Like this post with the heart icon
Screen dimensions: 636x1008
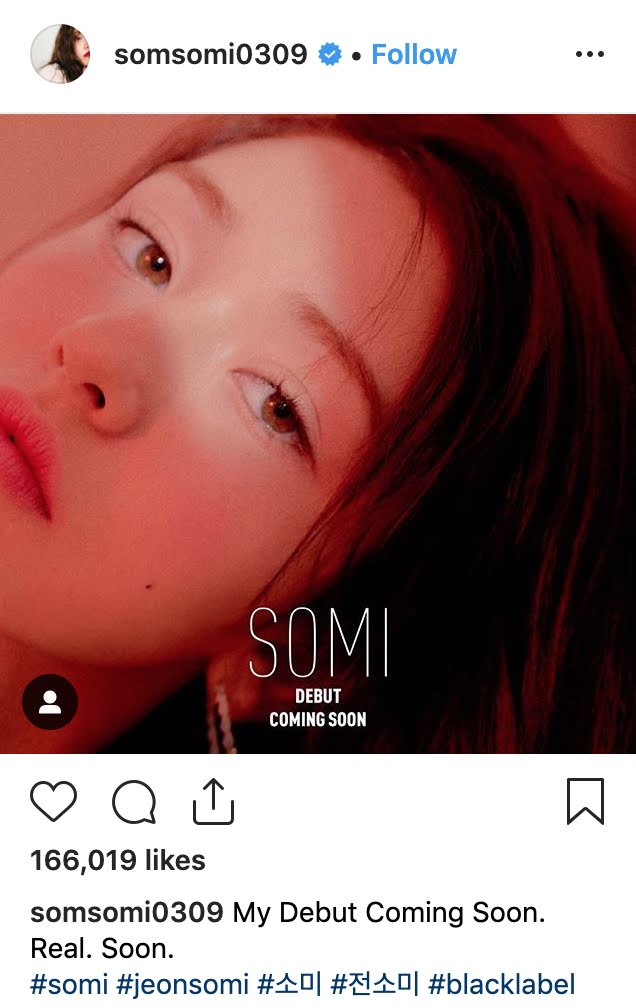click(53, 801)
